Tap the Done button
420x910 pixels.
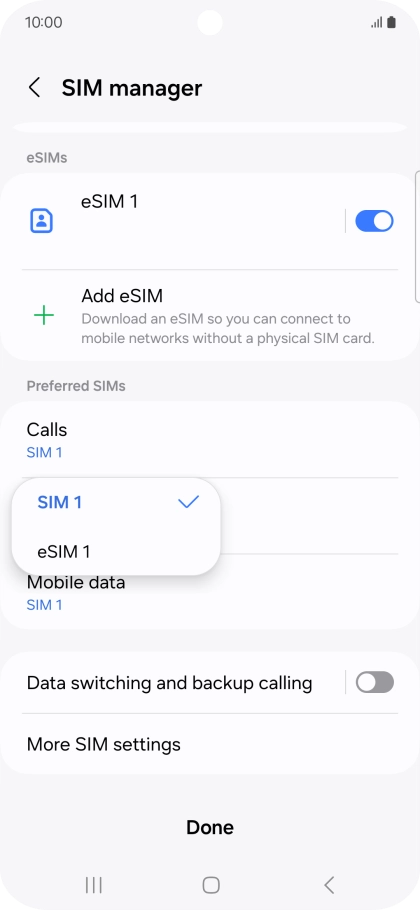tap(210, 828)
